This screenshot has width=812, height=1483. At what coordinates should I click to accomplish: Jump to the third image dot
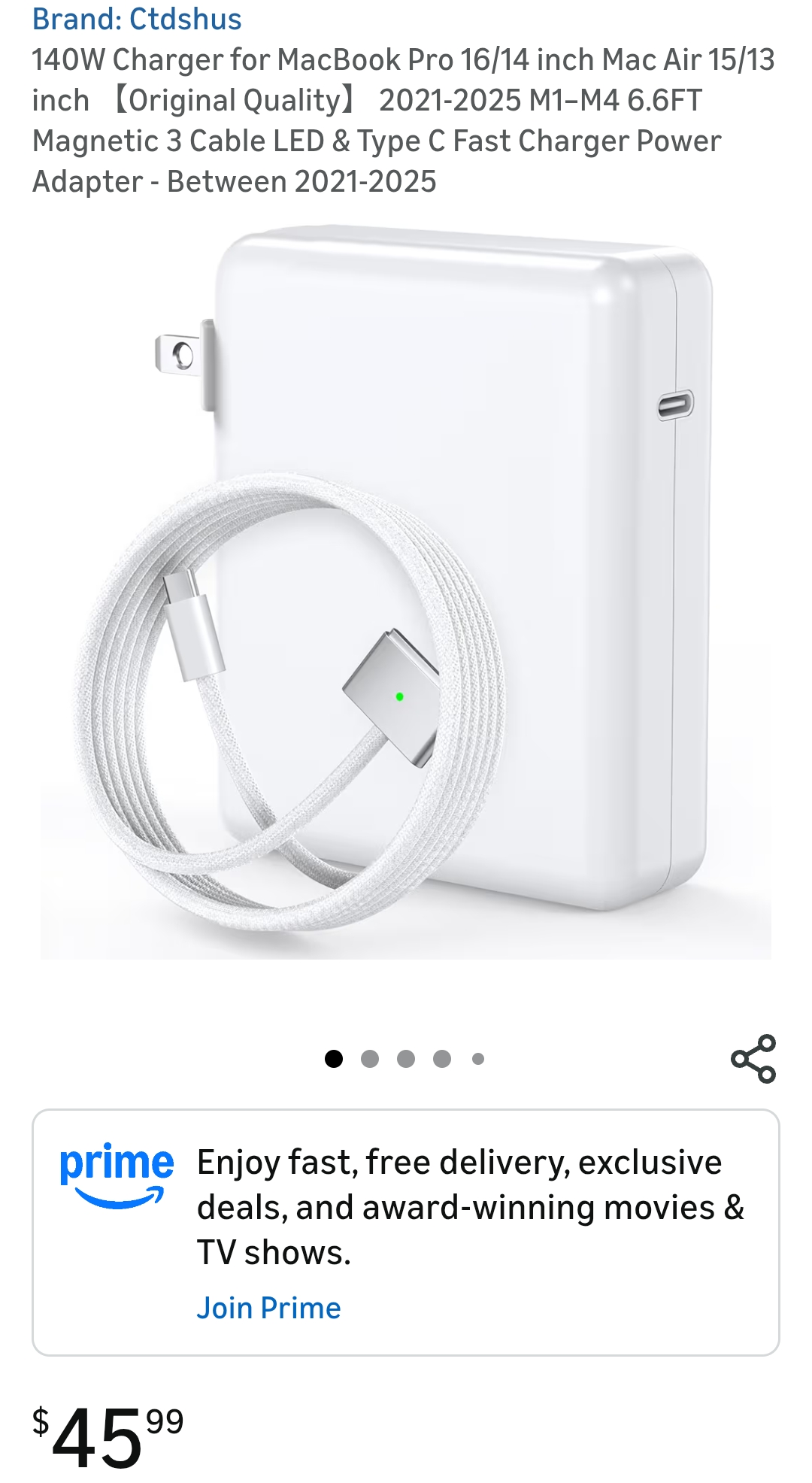405,1057
